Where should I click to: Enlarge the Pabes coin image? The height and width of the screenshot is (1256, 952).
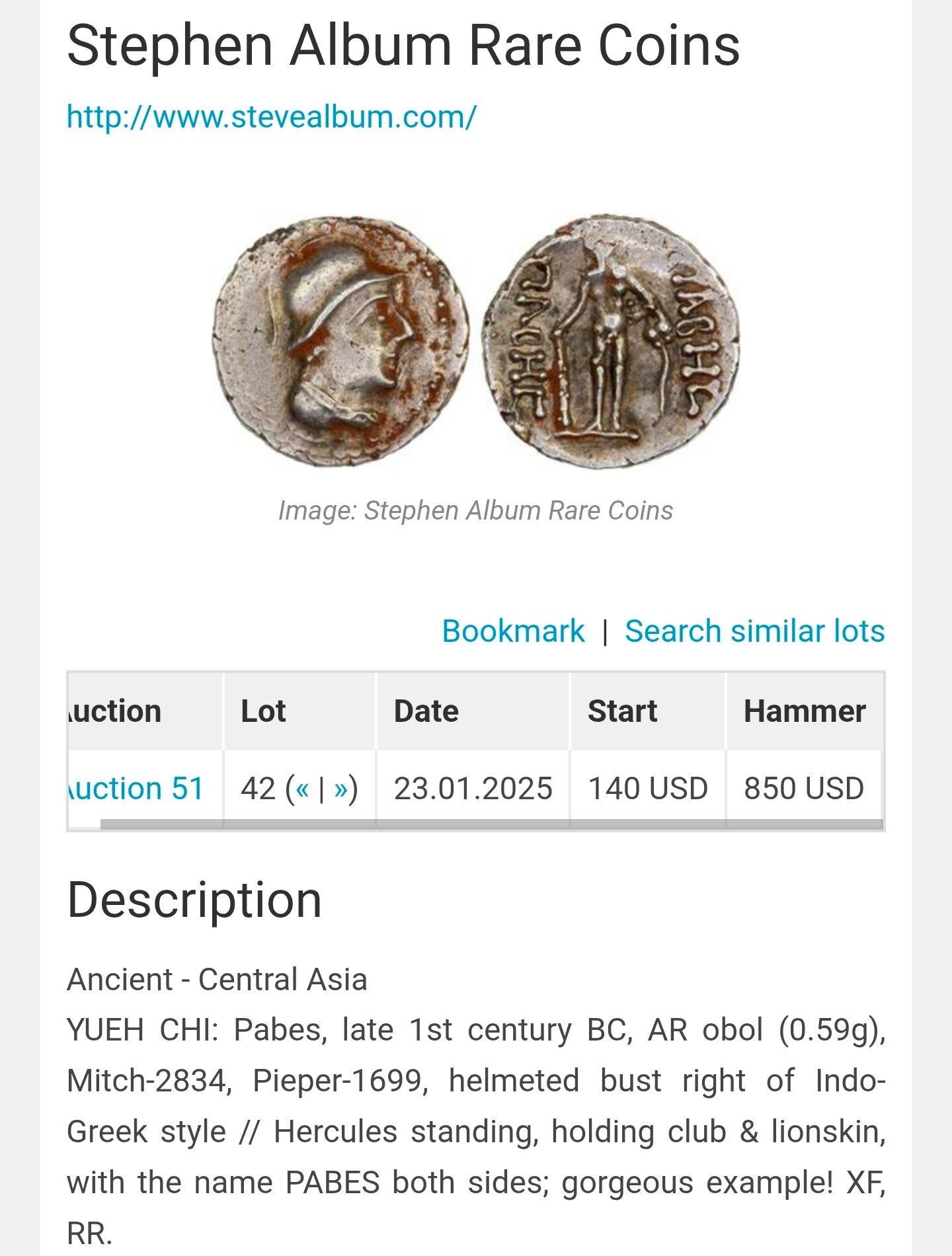(475, 341)
